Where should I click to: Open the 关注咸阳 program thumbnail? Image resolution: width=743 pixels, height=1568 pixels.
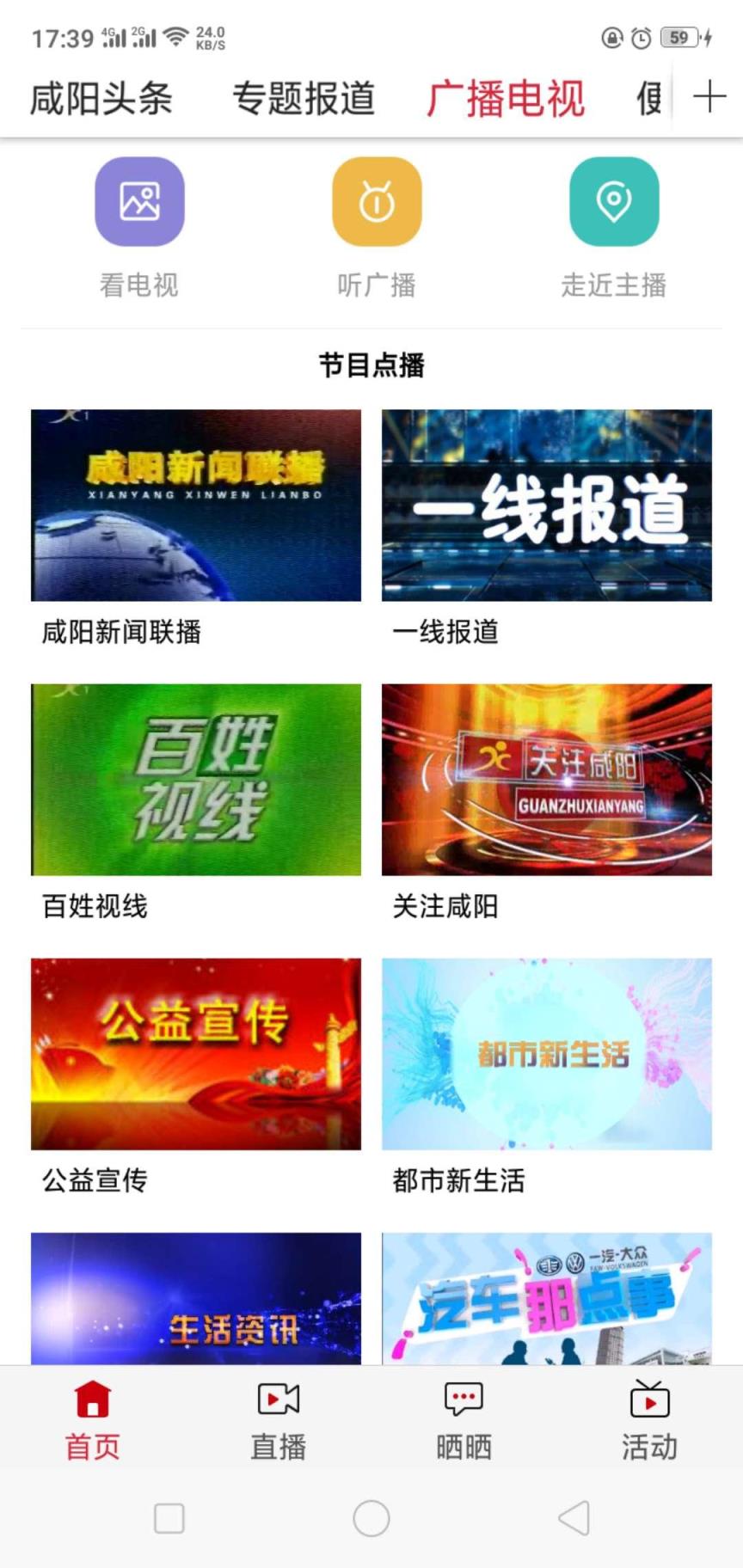547,781
